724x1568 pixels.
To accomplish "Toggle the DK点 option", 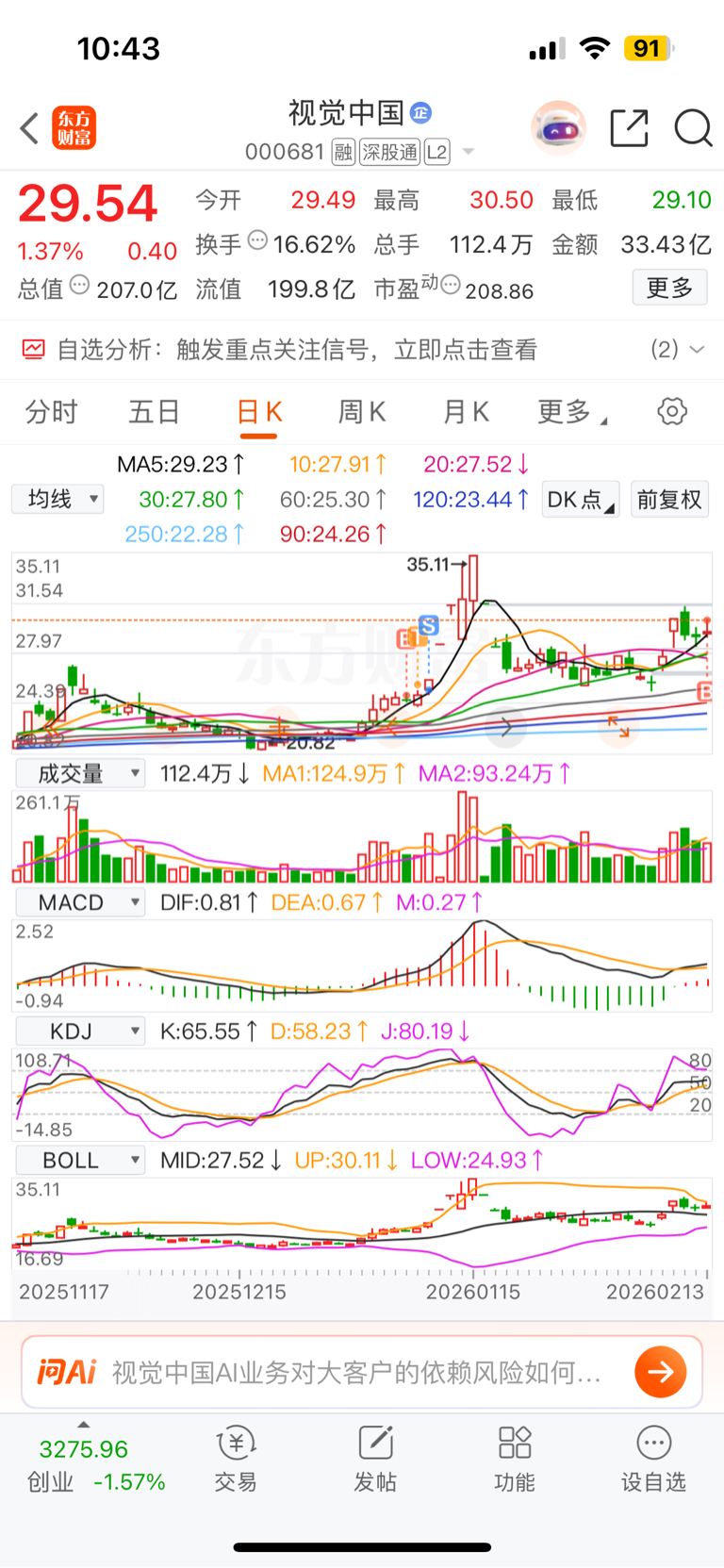I will 580,499.
